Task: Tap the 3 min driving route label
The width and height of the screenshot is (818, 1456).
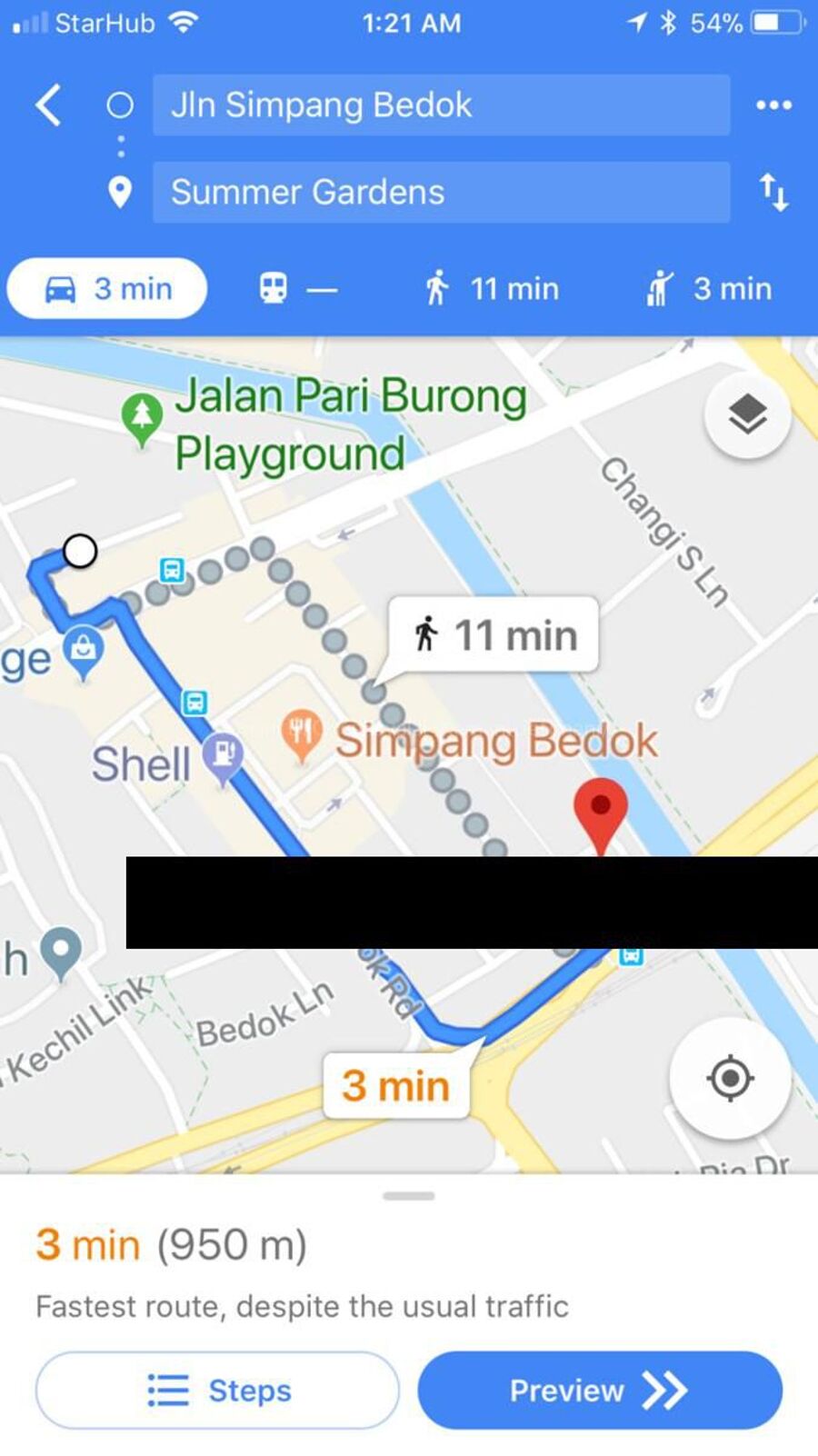Action: [396, 1085]
